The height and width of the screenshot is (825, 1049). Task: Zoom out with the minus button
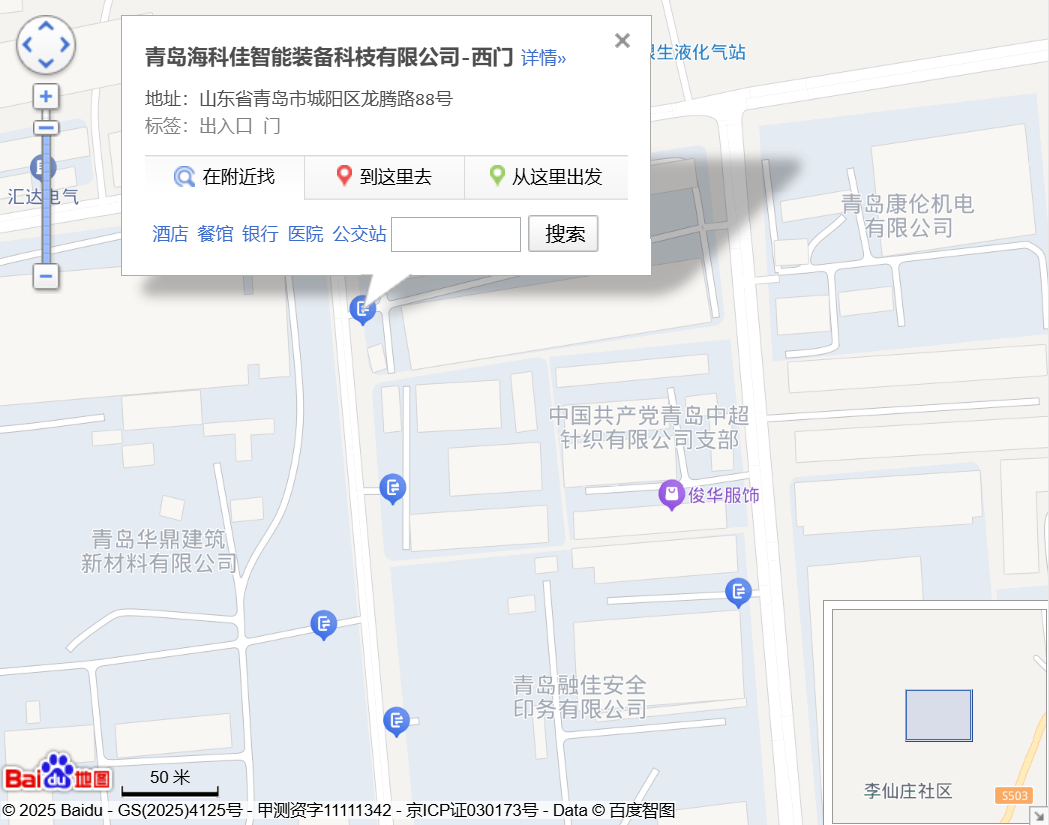pyautogui.click(x=46, y=276)
